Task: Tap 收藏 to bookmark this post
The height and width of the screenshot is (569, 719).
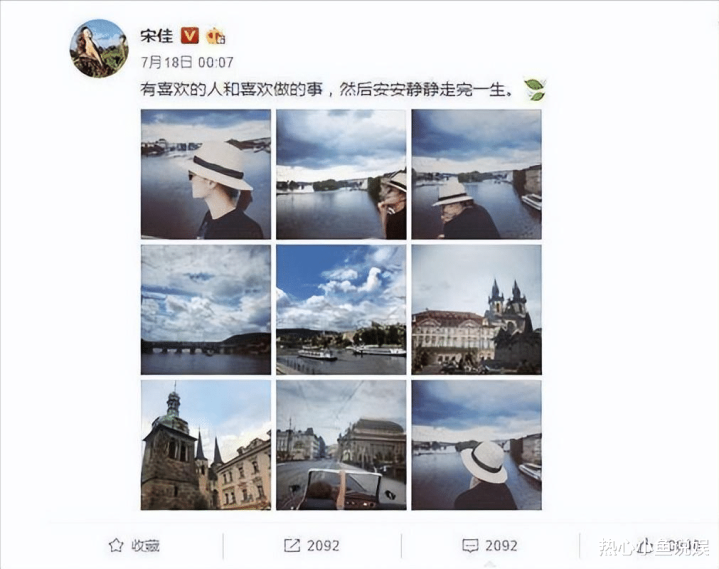Action: [134, 546]
